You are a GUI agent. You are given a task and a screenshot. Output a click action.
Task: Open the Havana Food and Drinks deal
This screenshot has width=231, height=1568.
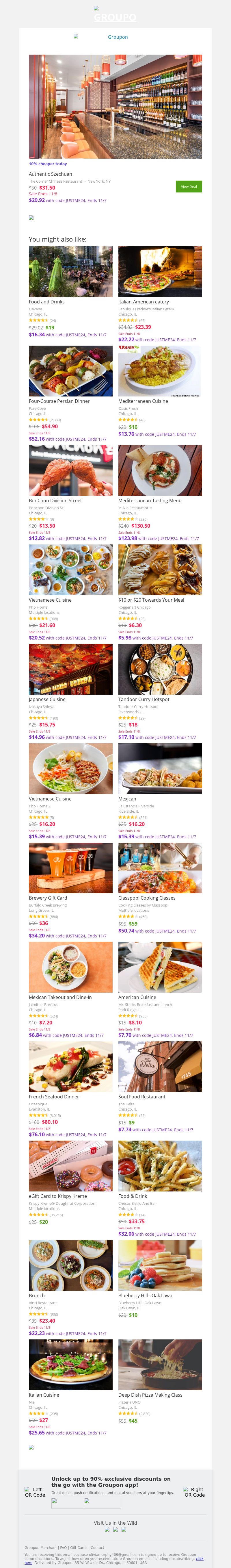70,271
